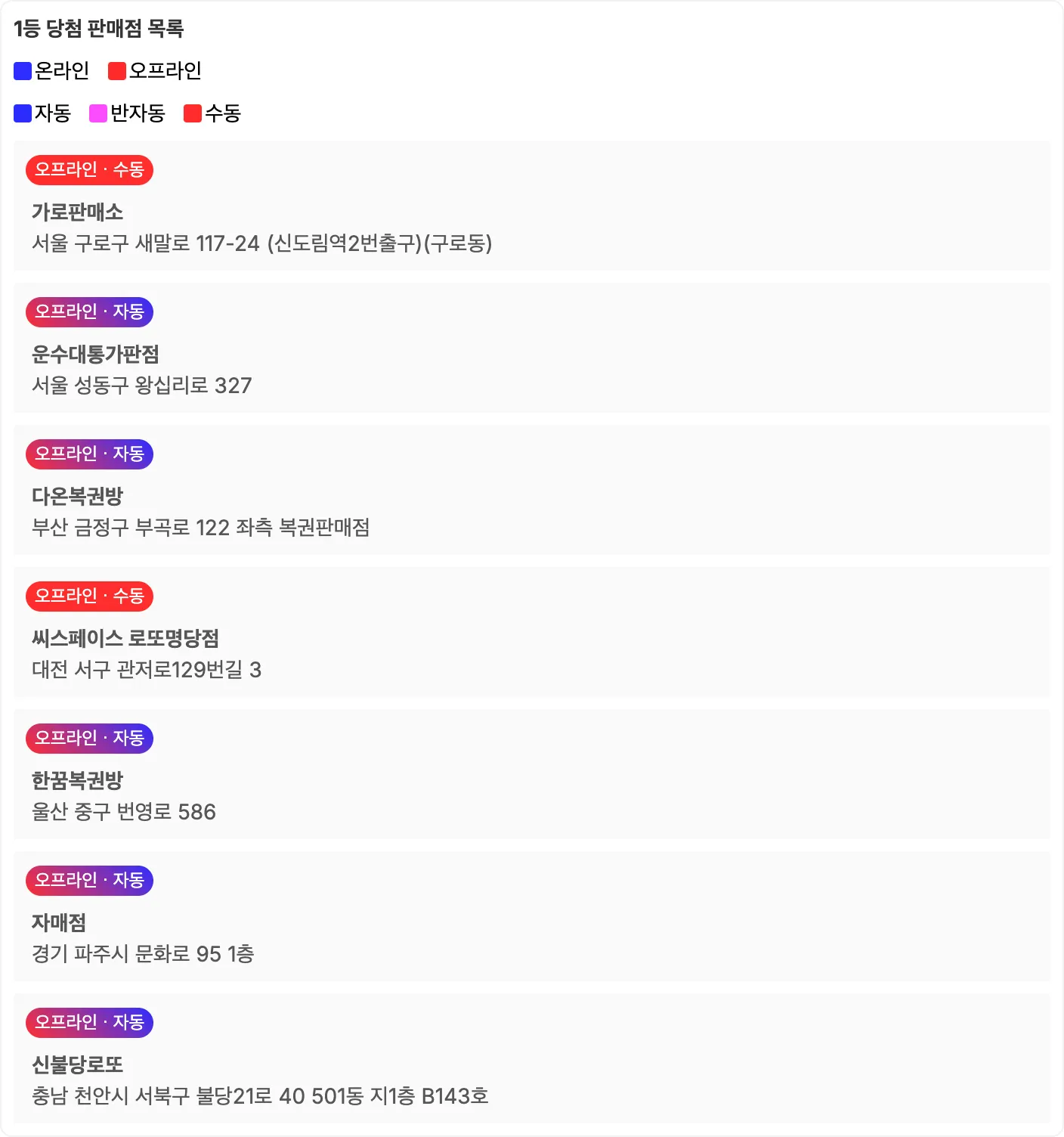Click the 수동 red legend marker
The height and width of the screenshot is (1137, 1064).
[191, 113]
